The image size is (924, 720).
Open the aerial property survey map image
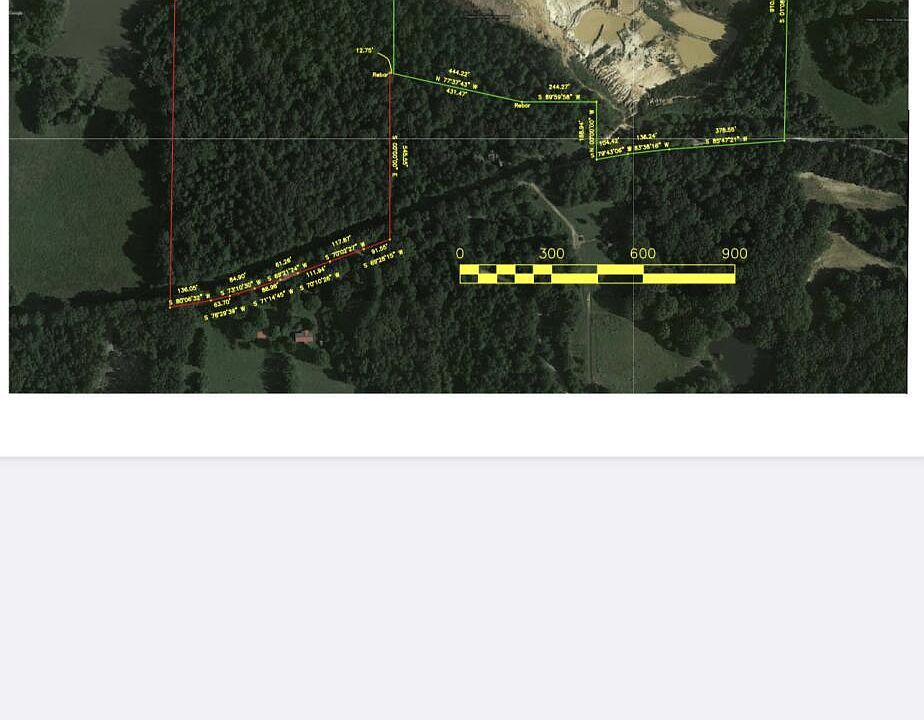pyautogui.click(x=458, y=195)
